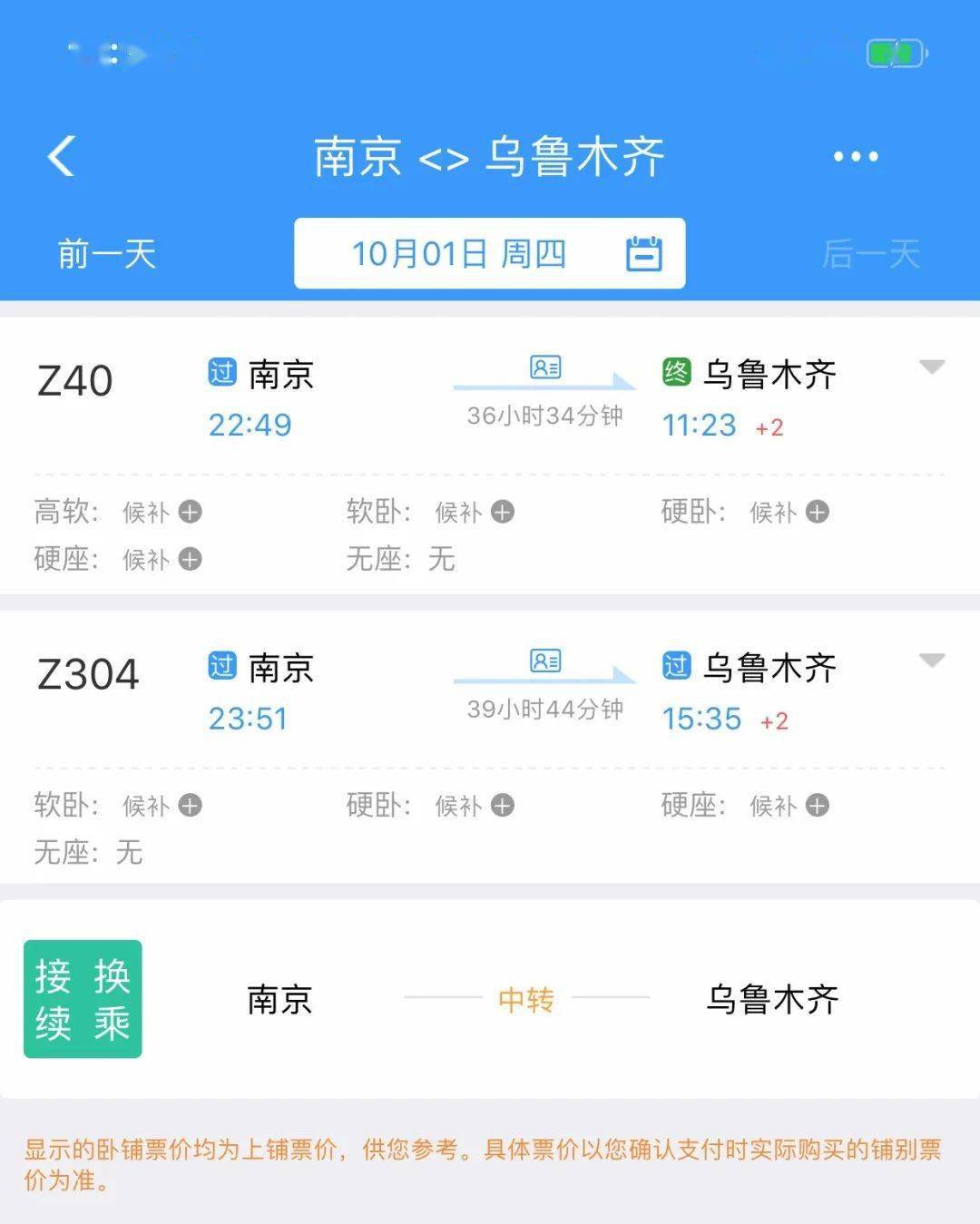The image size is (980, 1224).
Task: Add a 软卧 waitlist request for Z40
Action: click(502, 512)
